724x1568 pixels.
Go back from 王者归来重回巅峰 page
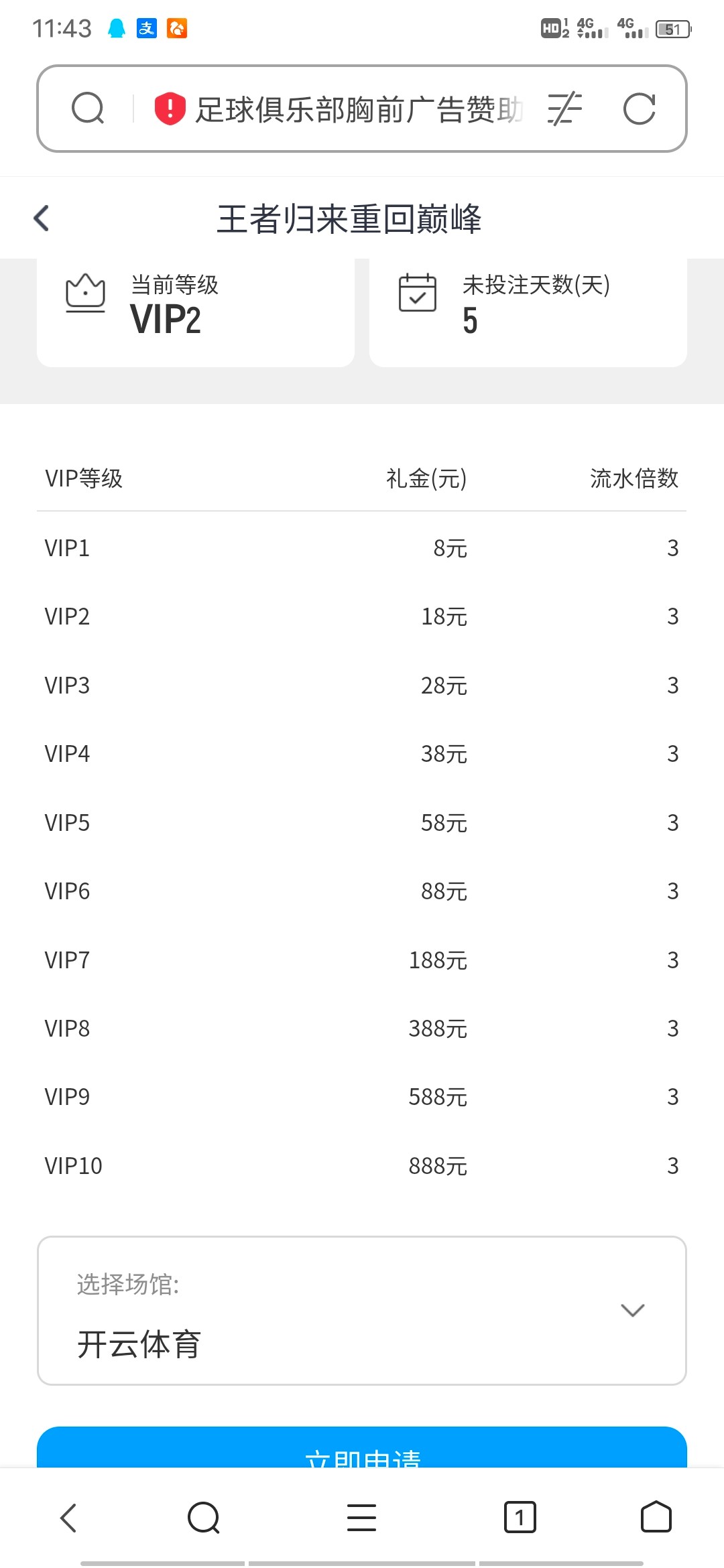42,218
